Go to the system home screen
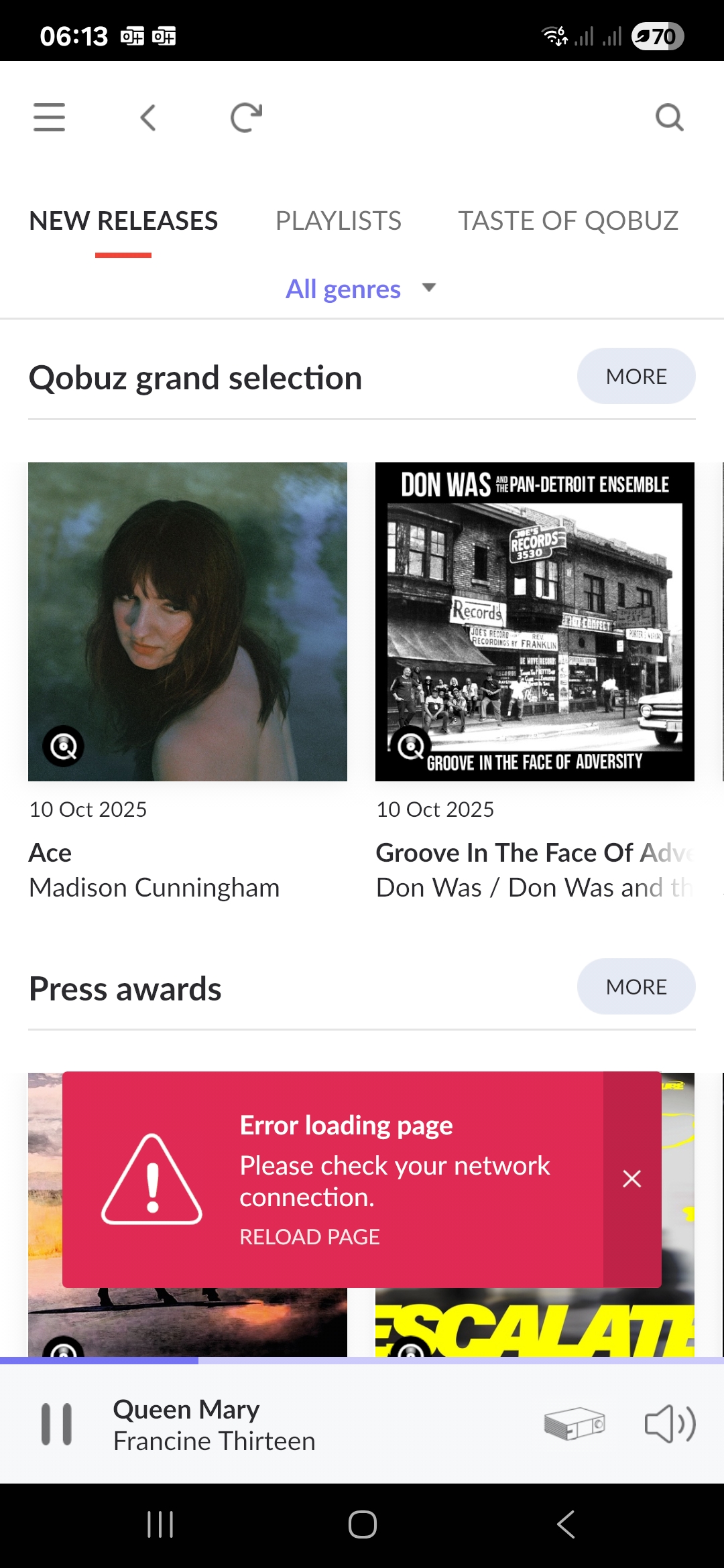This screenshot has height=1568, width=724. (x=362, y=1525)
